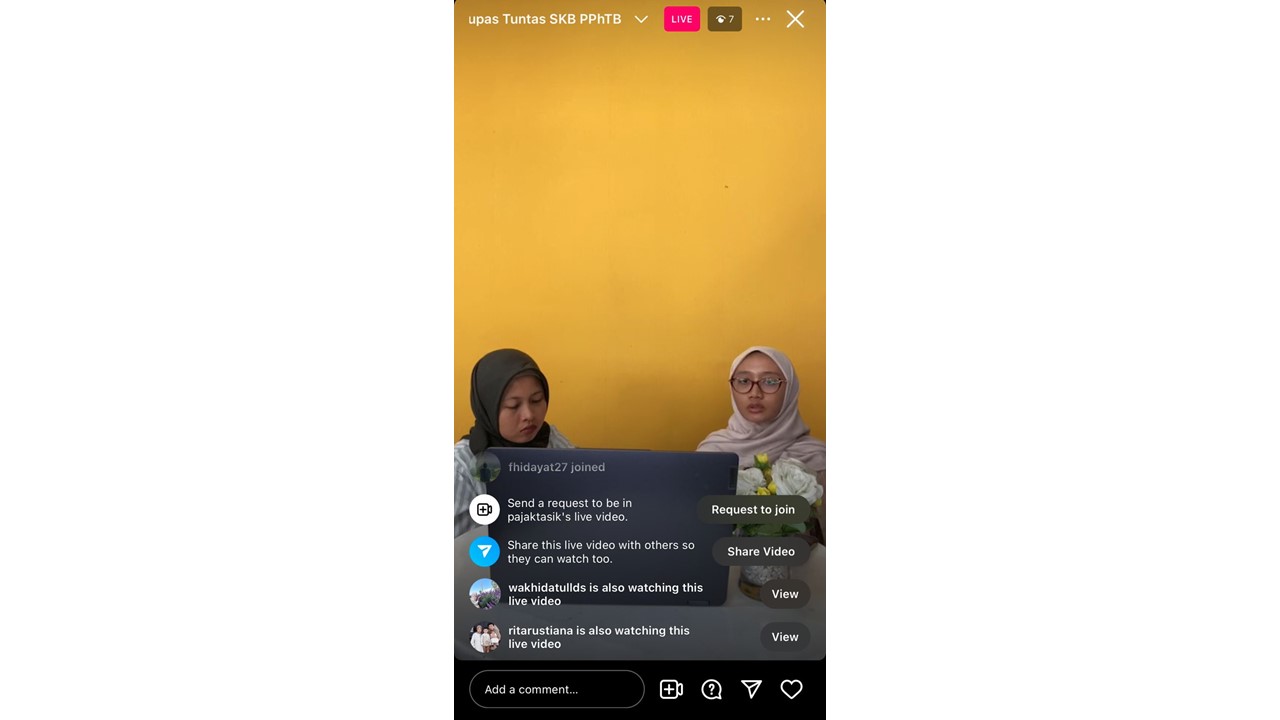Expand the live title dropdown chevron
Viewport: 1280px width, 720px height.
(641, 19)
